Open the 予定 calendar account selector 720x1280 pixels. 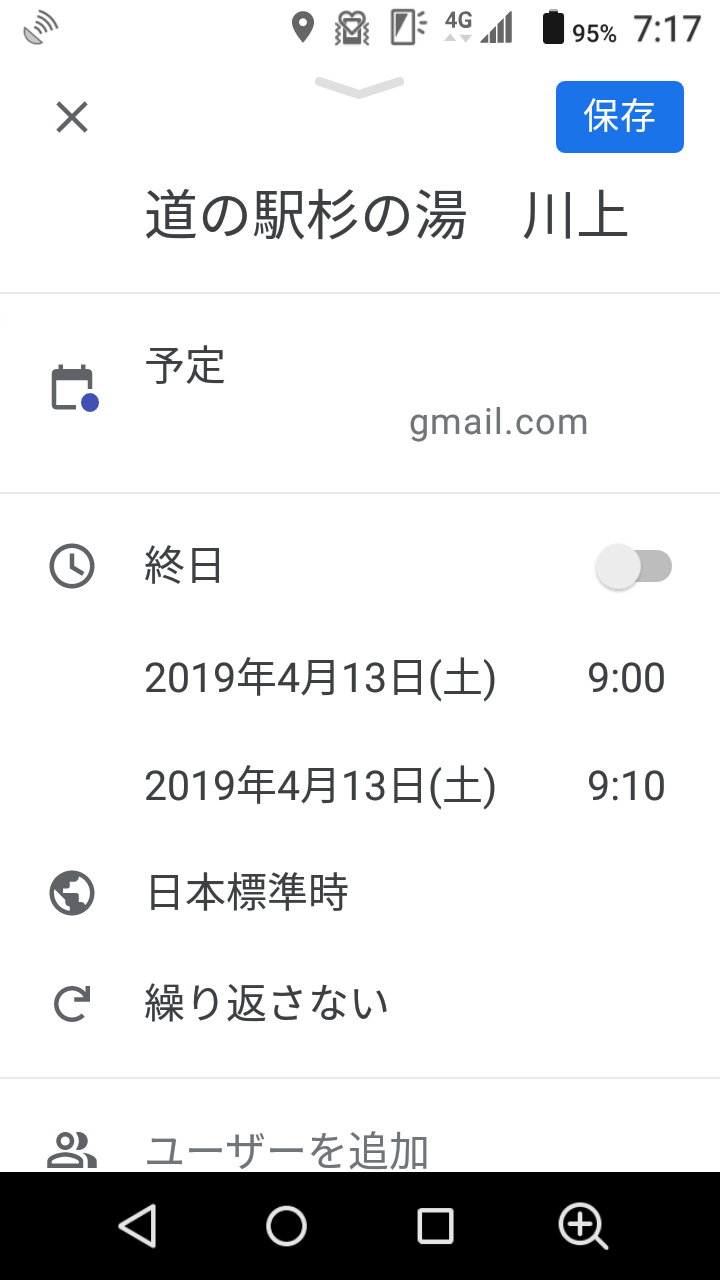point(360,393)
